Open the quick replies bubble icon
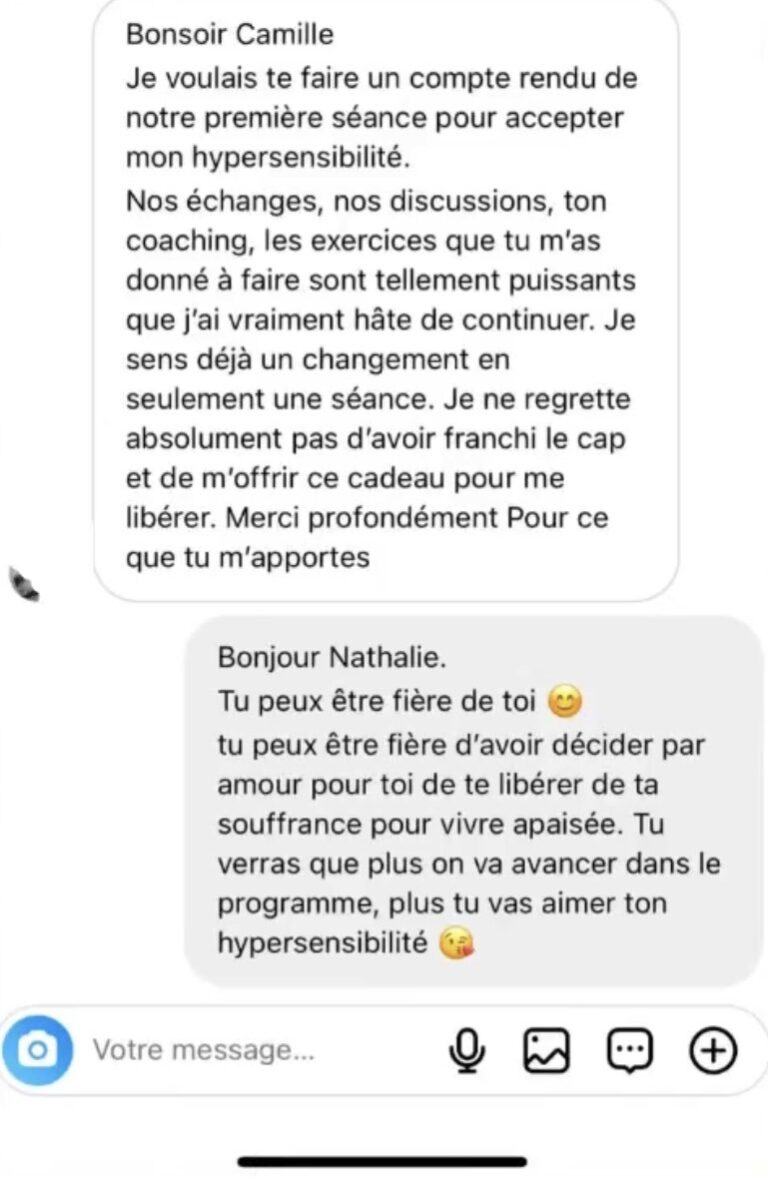The width and height of the screenshot is (768, 1177). (x=630, y=1050)
